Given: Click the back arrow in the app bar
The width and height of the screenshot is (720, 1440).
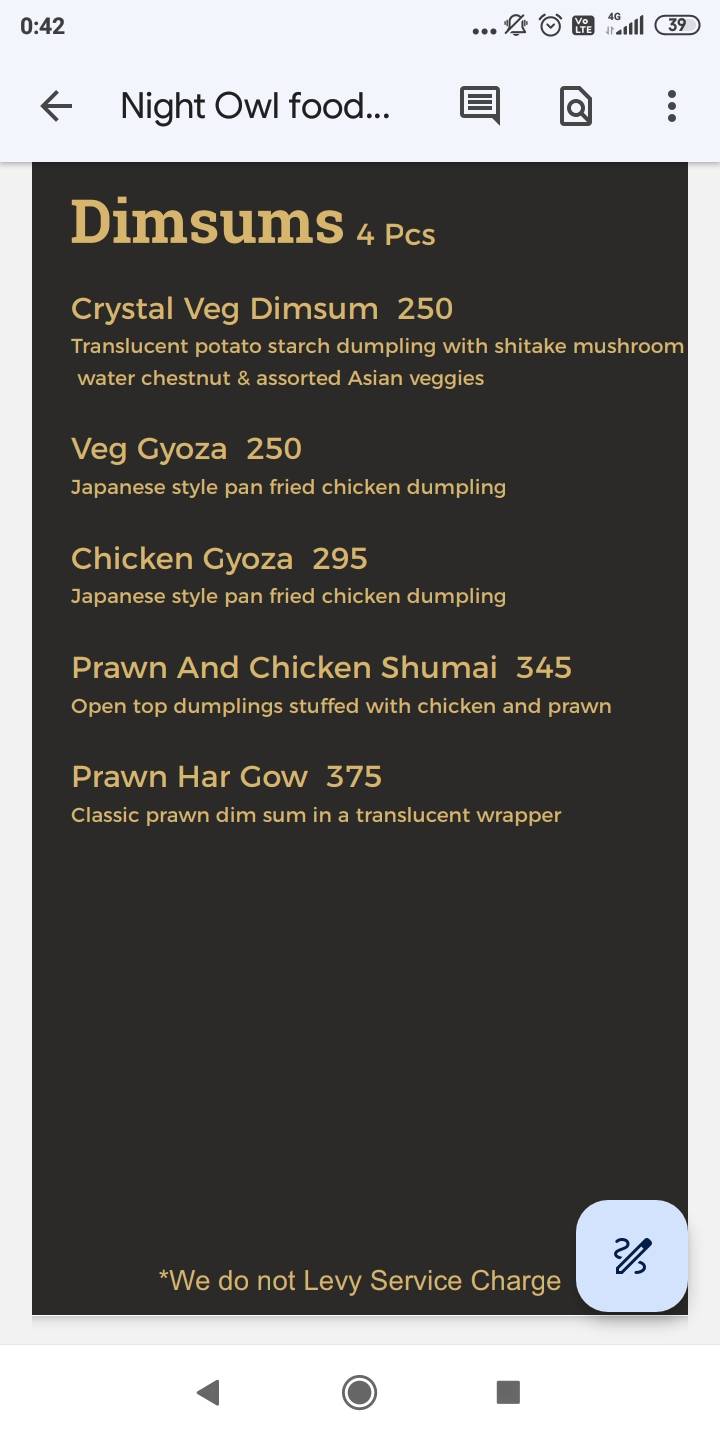Looking at the screenshot, I should tap(55, 105).
